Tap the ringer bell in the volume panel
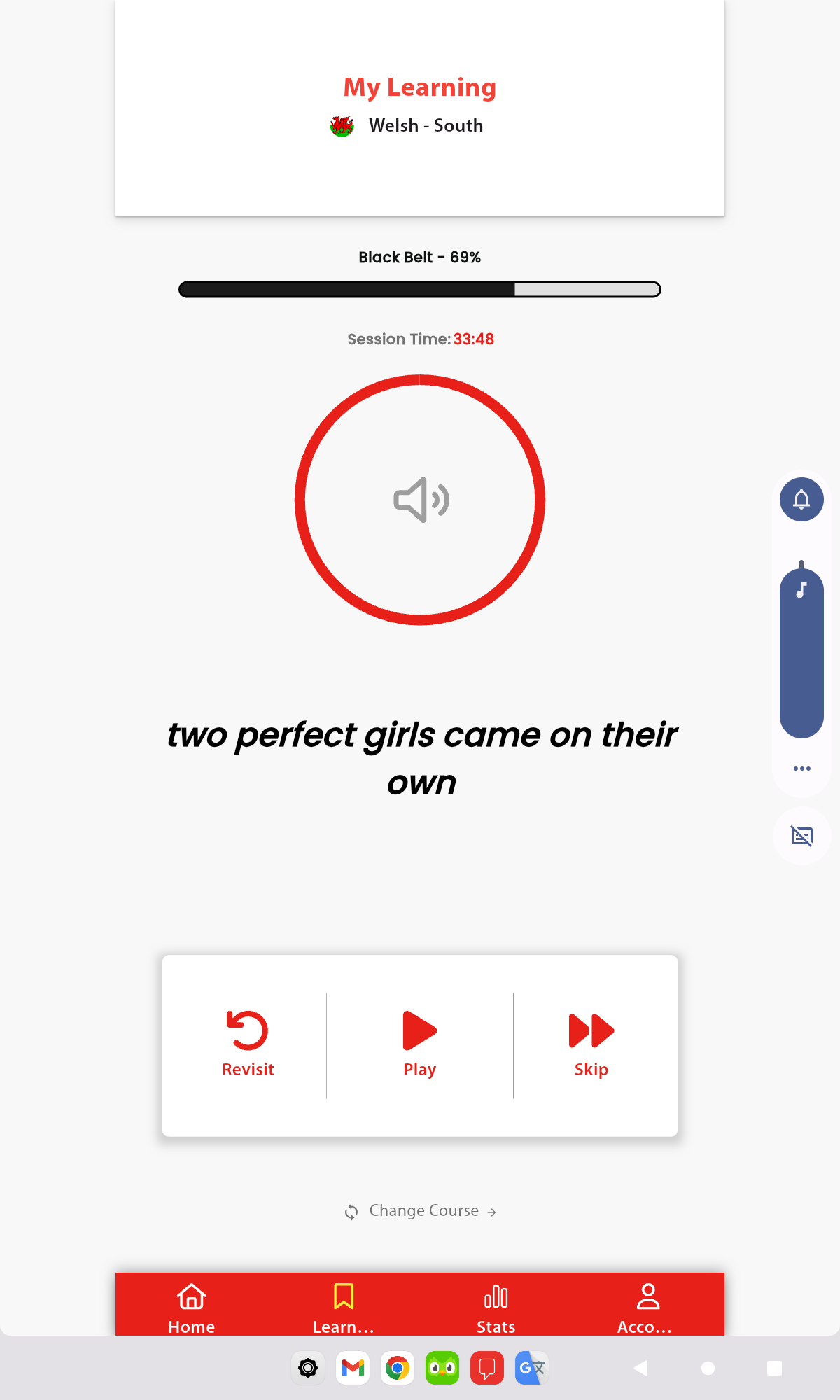The image size is (840, 1400). click(801, 500)
